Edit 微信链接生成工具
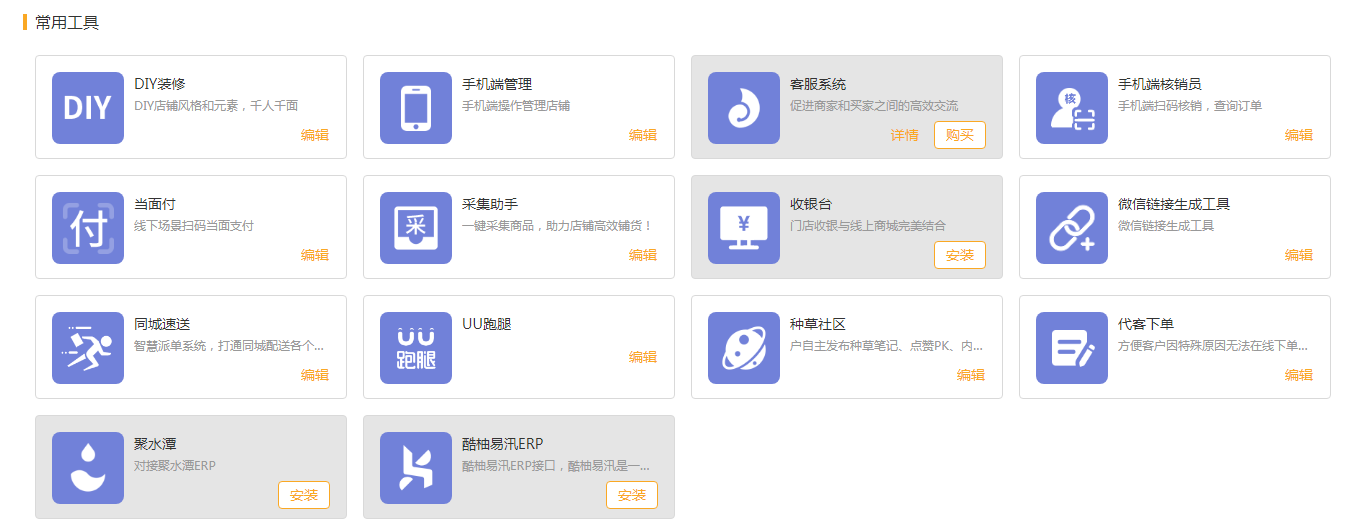 coord(1299,255)
